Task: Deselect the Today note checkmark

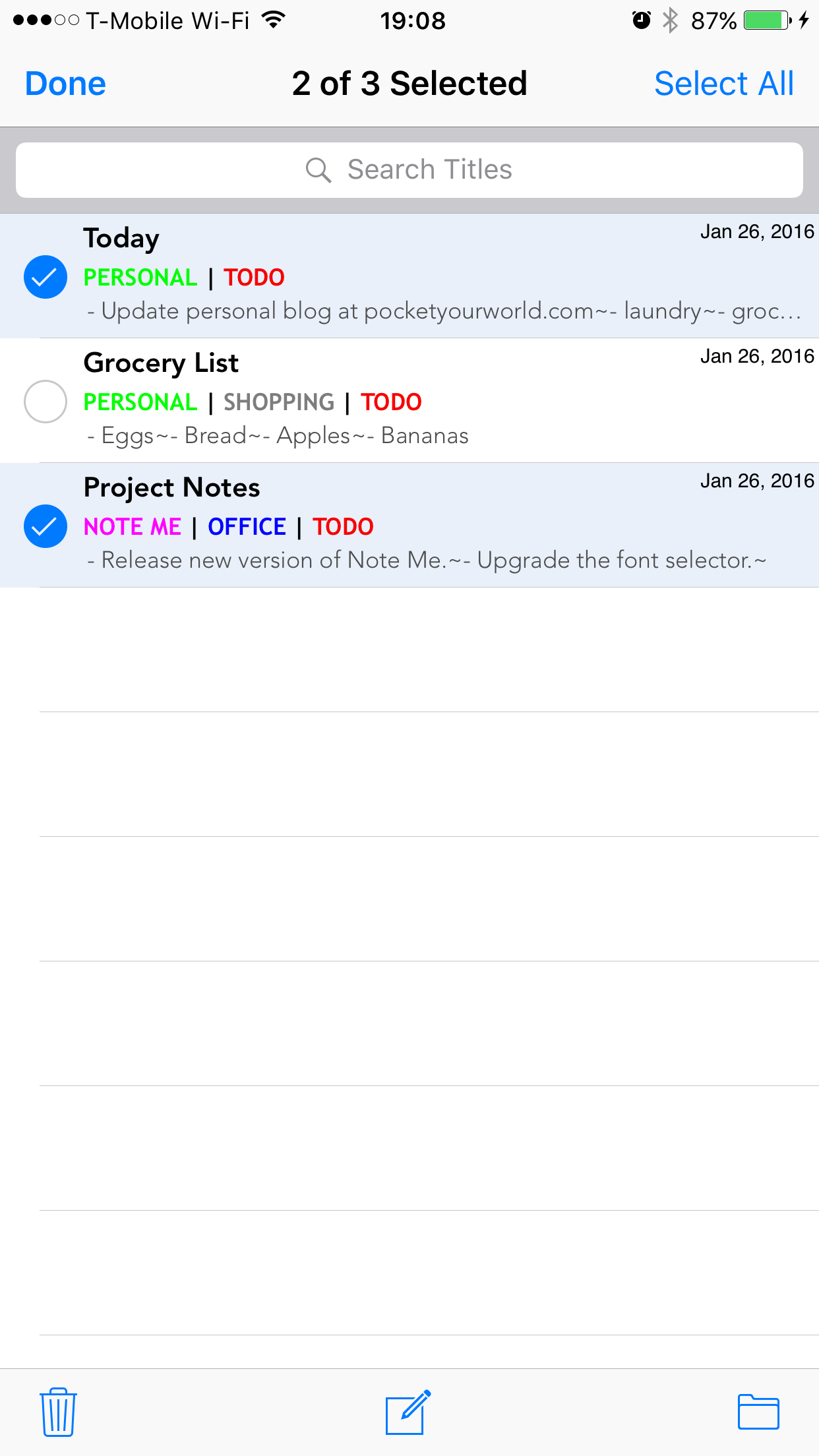Action: tap(45, 276)
